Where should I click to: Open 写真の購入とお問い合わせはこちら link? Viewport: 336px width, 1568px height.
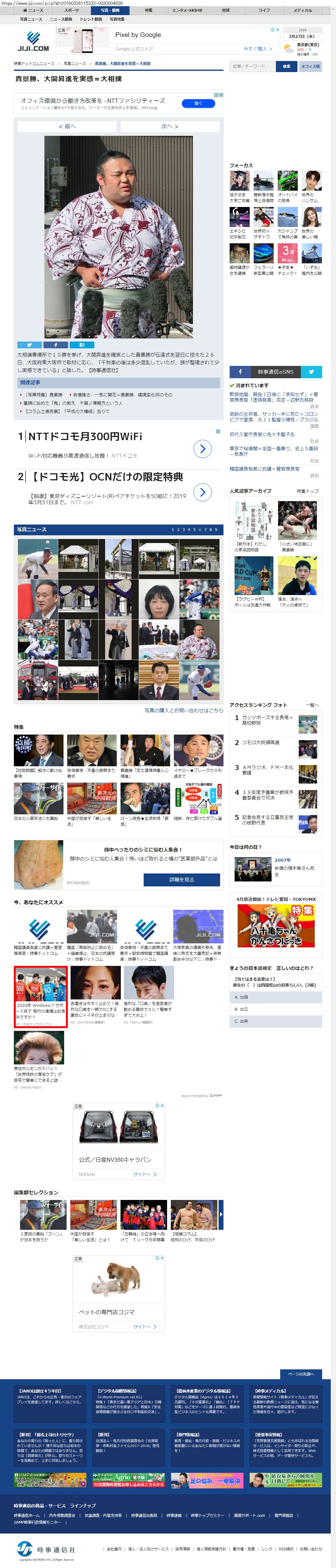[x=183, y=710]
